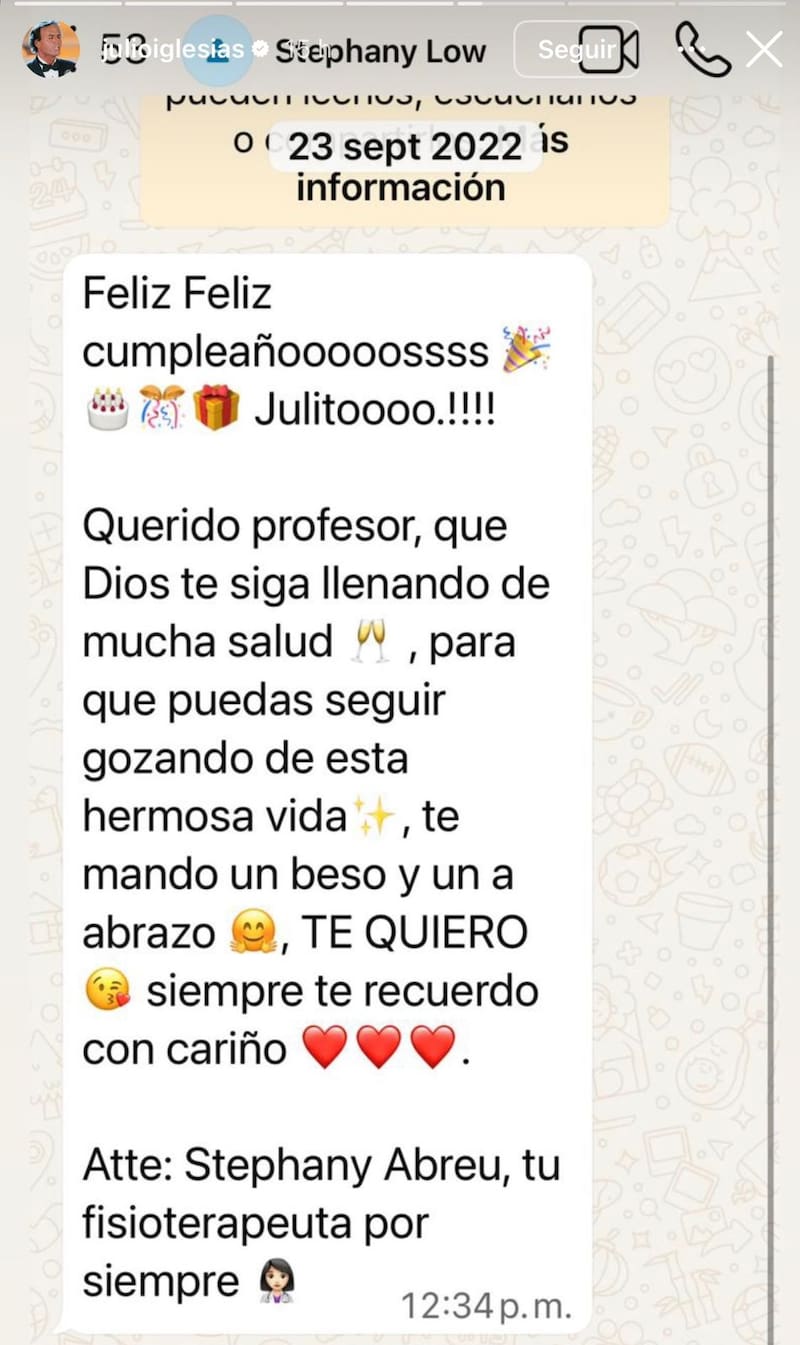Close the story viewer
This screenshot has height=1345, width=800.
pyautogui.click(x=765, y=49)
